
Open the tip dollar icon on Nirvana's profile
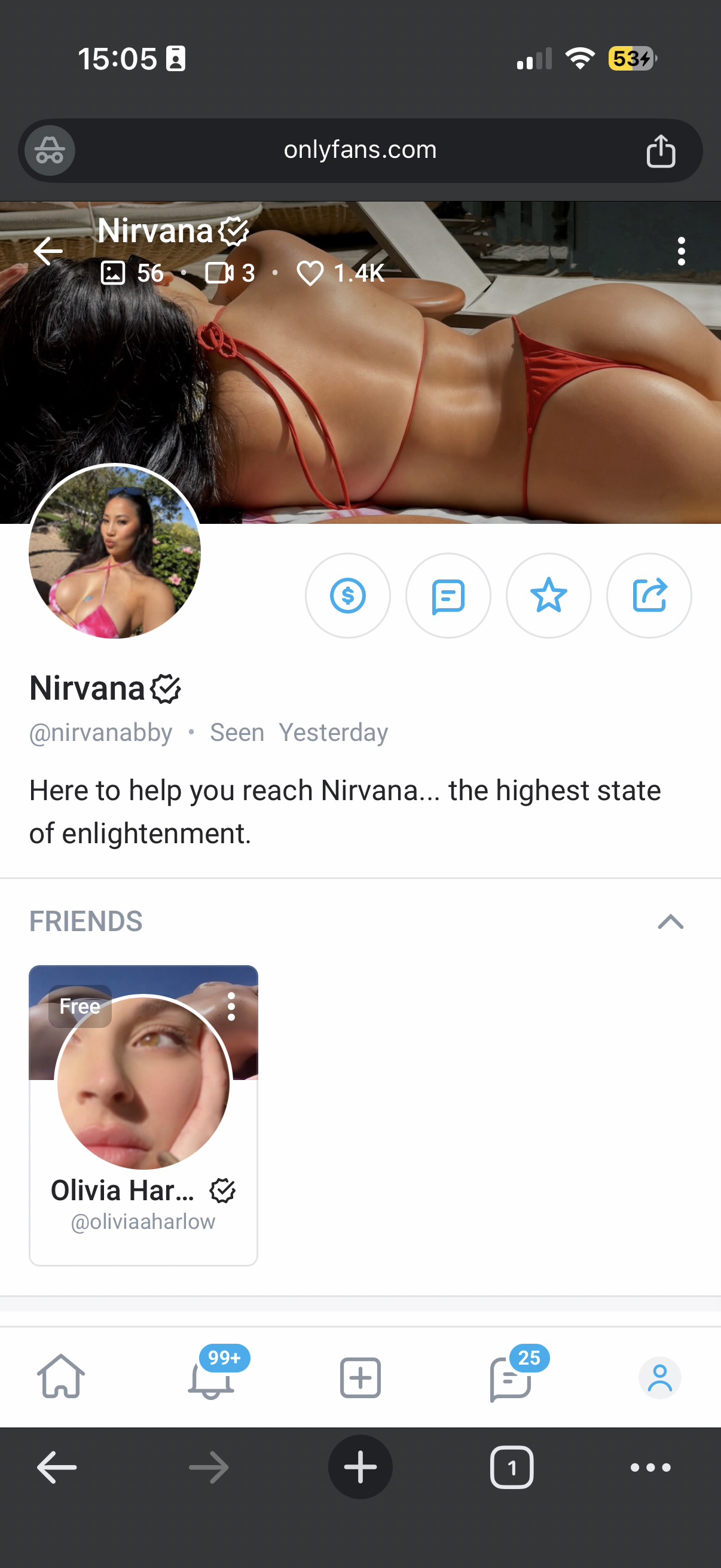point(348,596)
